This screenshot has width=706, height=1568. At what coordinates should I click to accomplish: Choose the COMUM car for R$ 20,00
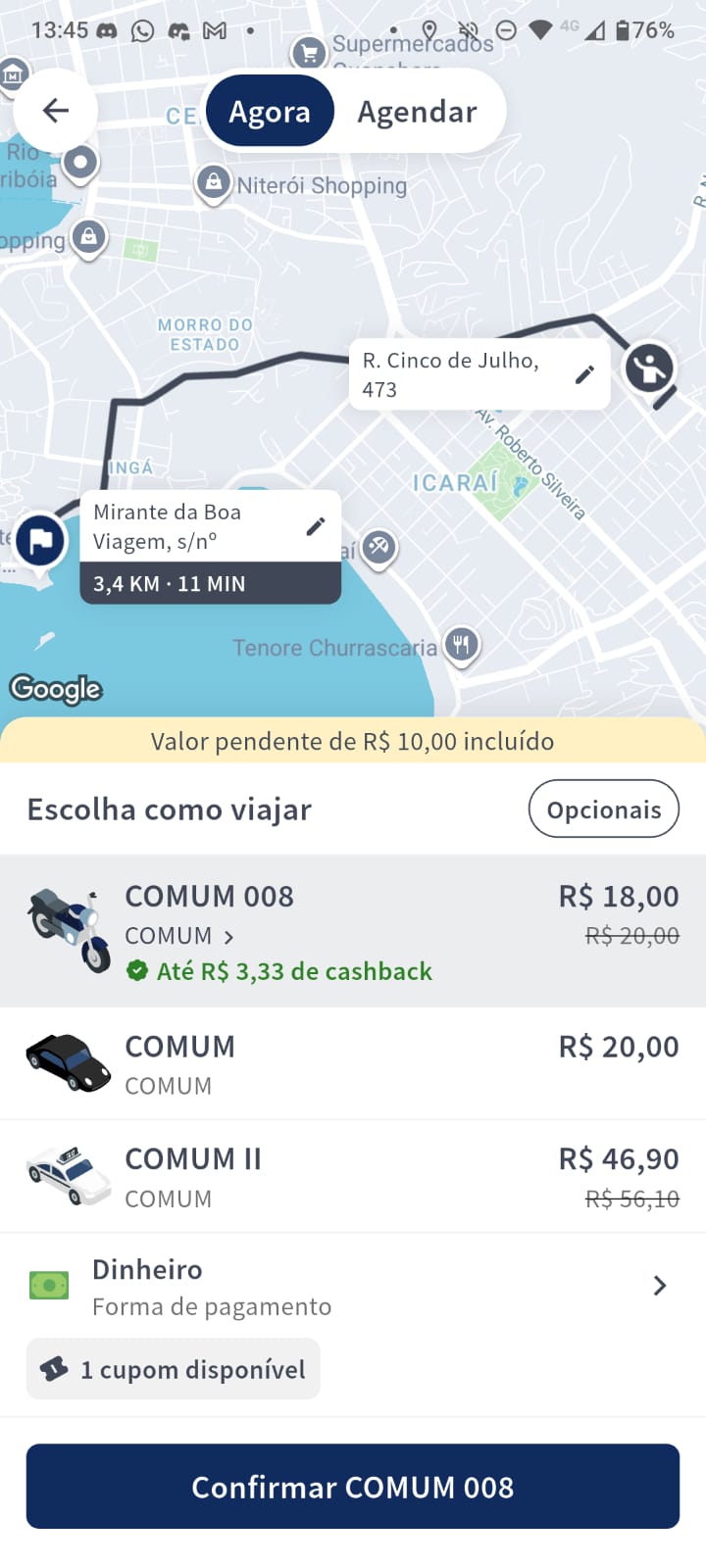coord(353,1064)
